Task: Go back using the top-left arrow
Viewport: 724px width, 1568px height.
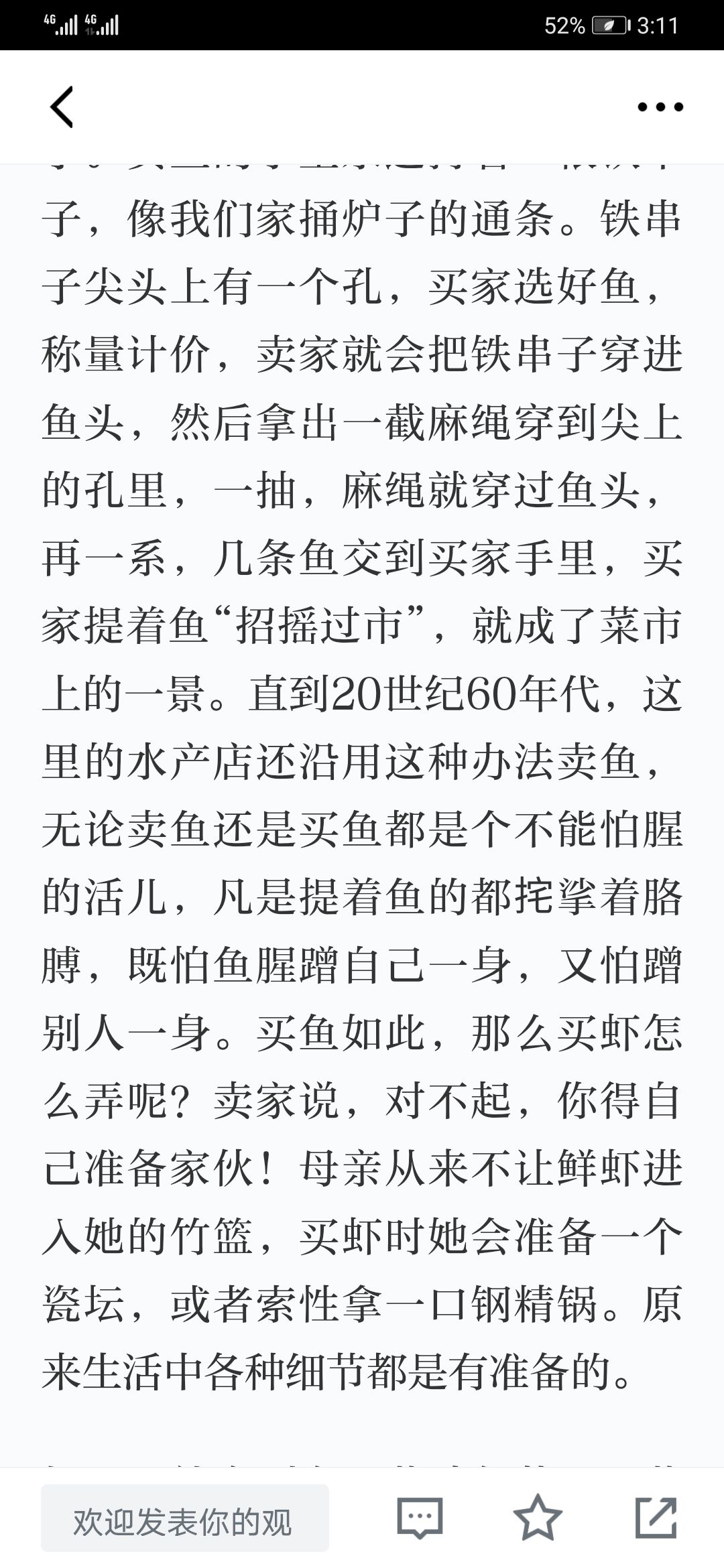Action: pyautogui.click(x=62, y=107)
